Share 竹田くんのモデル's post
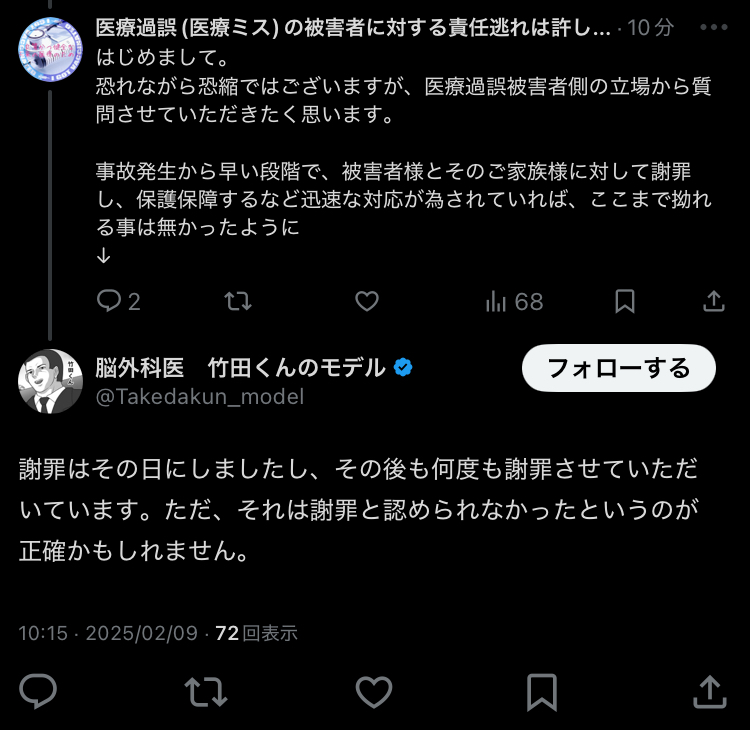 [x=709, y=690]
